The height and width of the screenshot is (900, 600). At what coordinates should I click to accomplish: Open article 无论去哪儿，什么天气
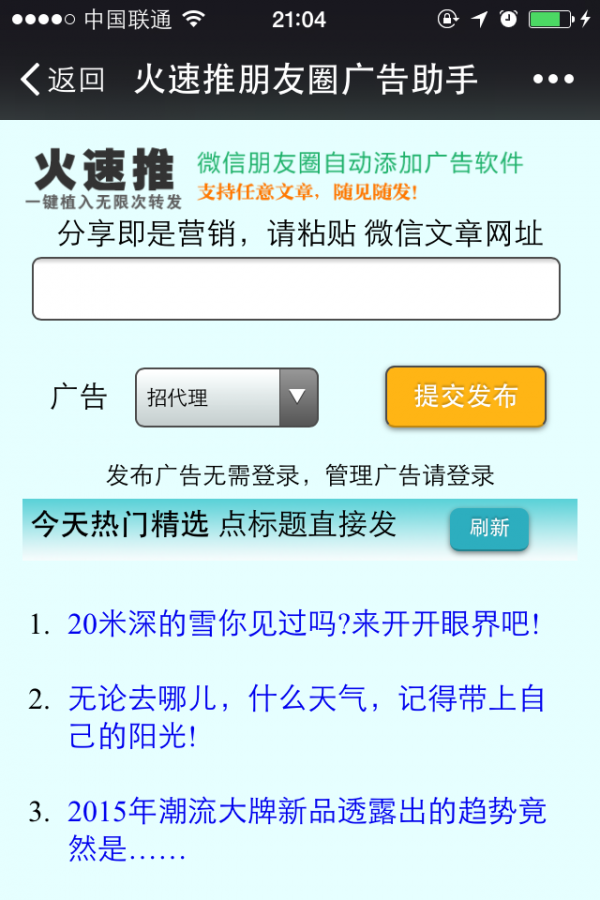coord(306,716)
